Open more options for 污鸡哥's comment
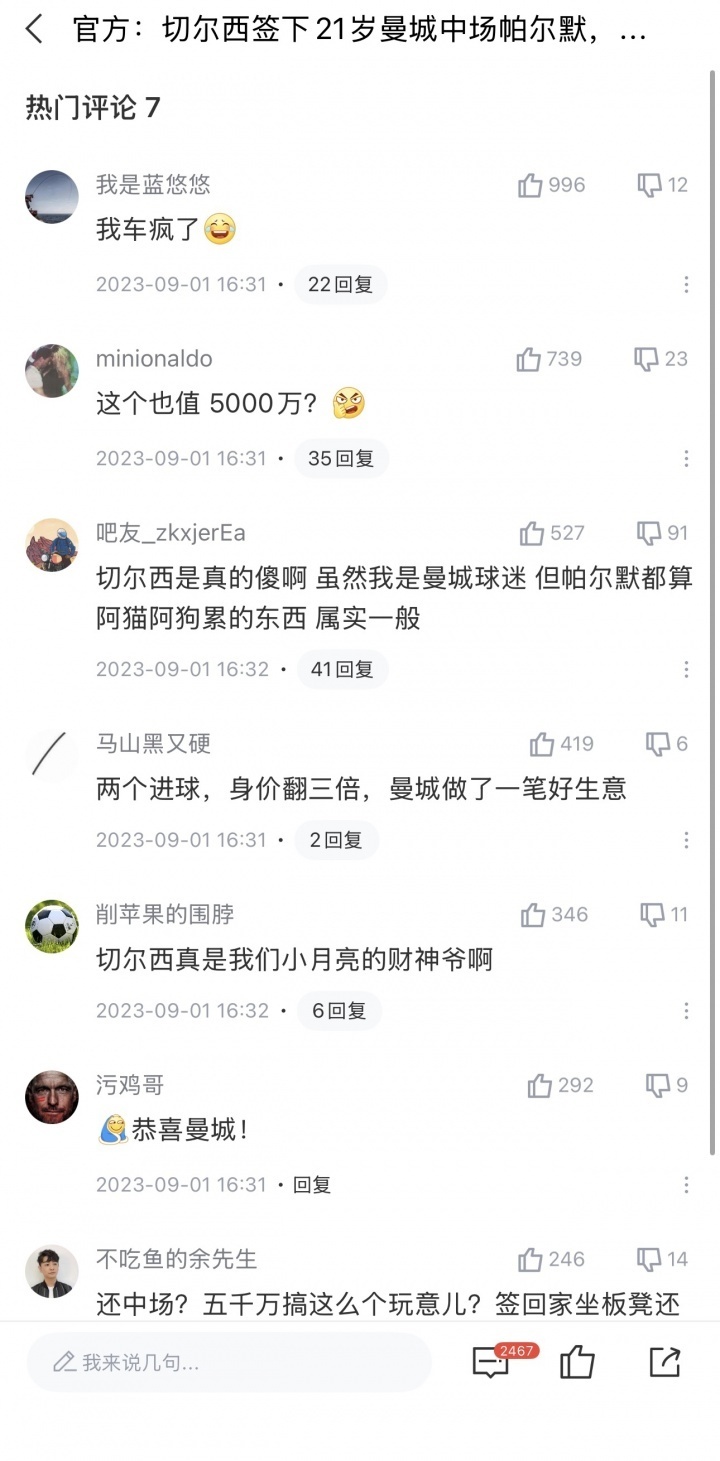The width and height of the screenshot is (720, 1461). 686,1185
